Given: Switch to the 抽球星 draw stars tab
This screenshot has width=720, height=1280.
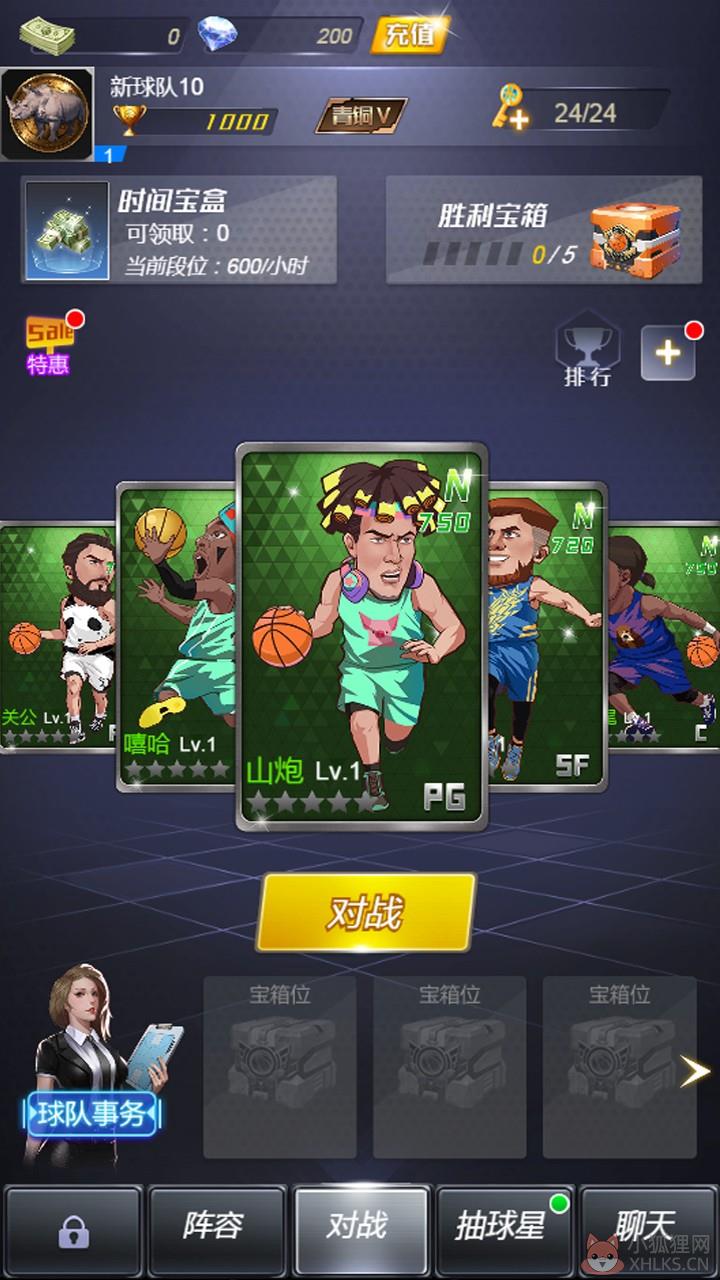Looking at the screenshot, I should [503, 1227].
